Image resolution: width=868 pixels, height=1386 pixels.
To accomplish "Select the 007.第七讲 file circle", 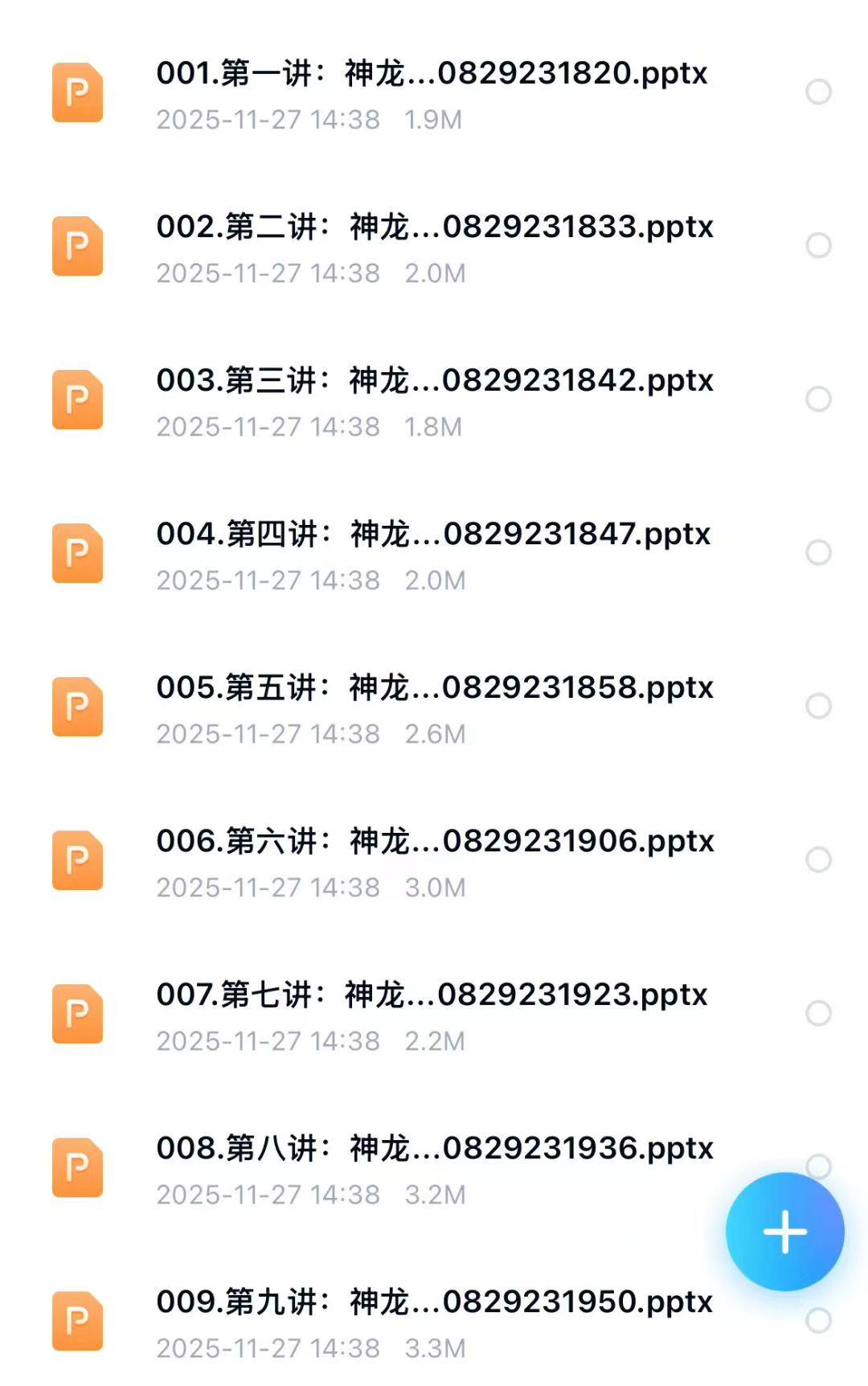I will point(818,1013).
